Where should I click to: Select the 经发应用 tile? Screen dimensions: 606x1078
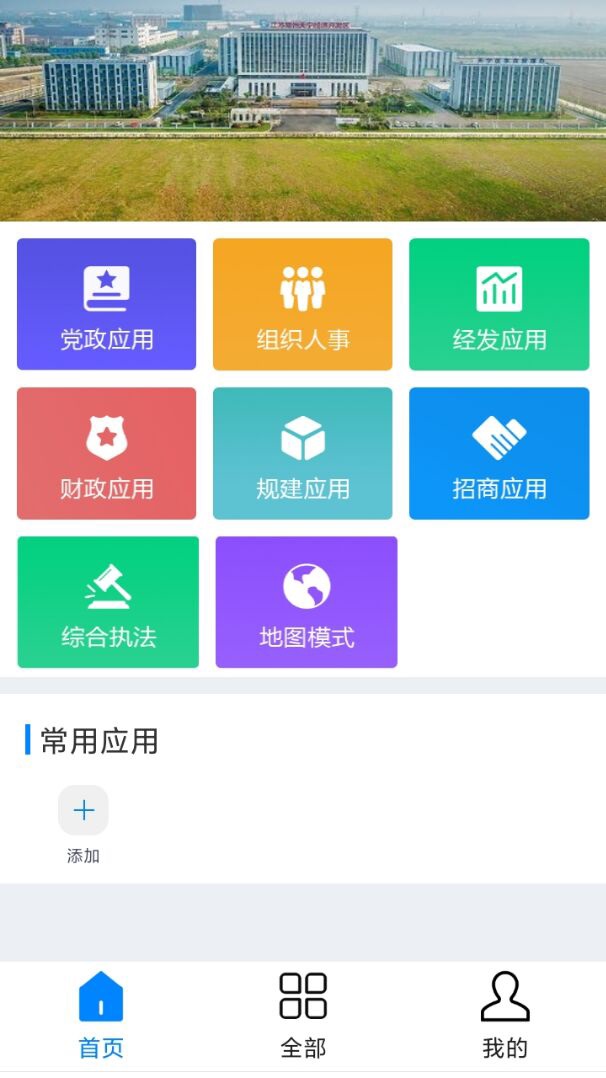(x=499, y=304)
